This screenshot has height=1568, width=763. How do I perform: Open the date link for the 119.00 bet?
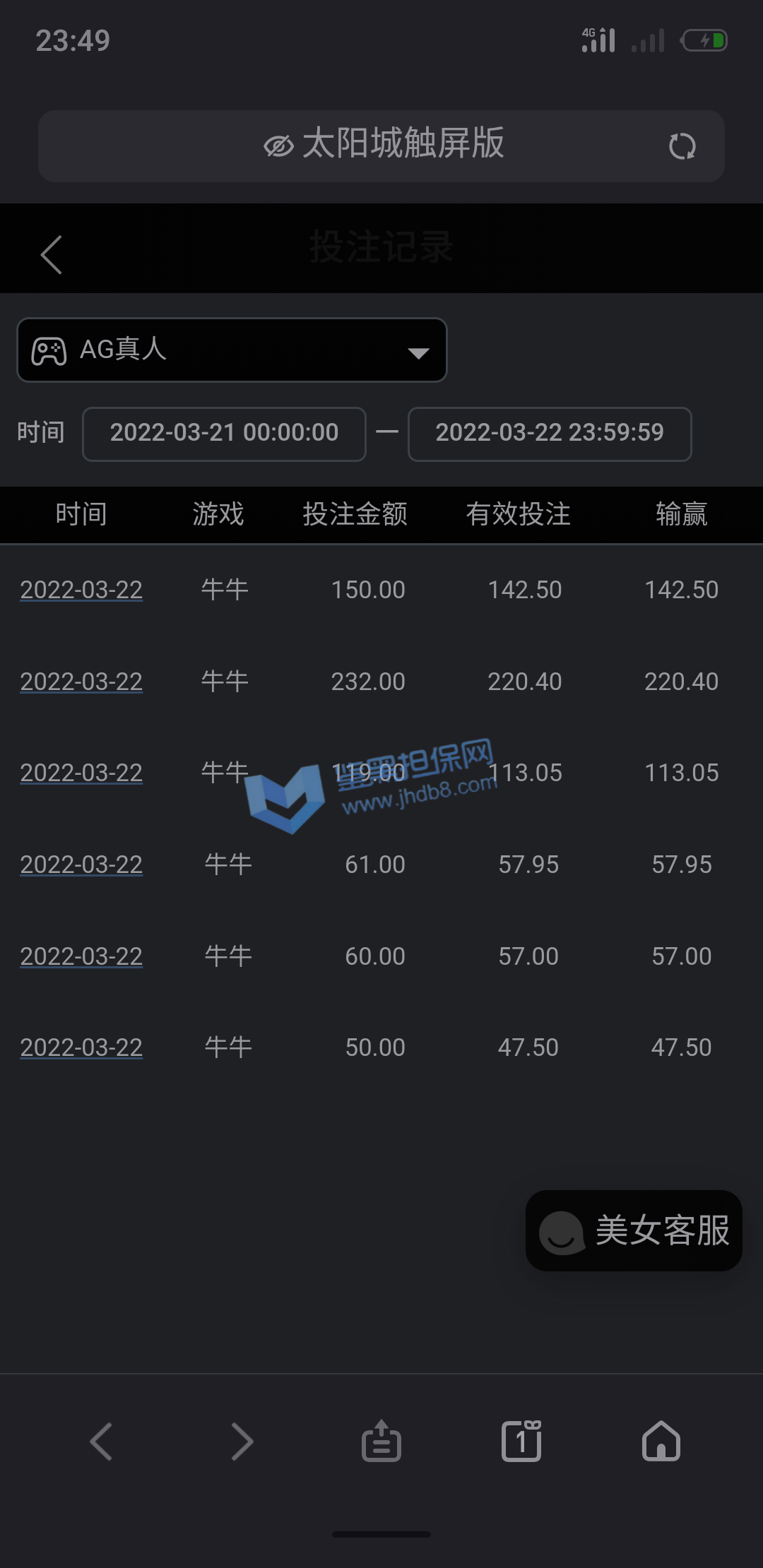click(81, 773)
